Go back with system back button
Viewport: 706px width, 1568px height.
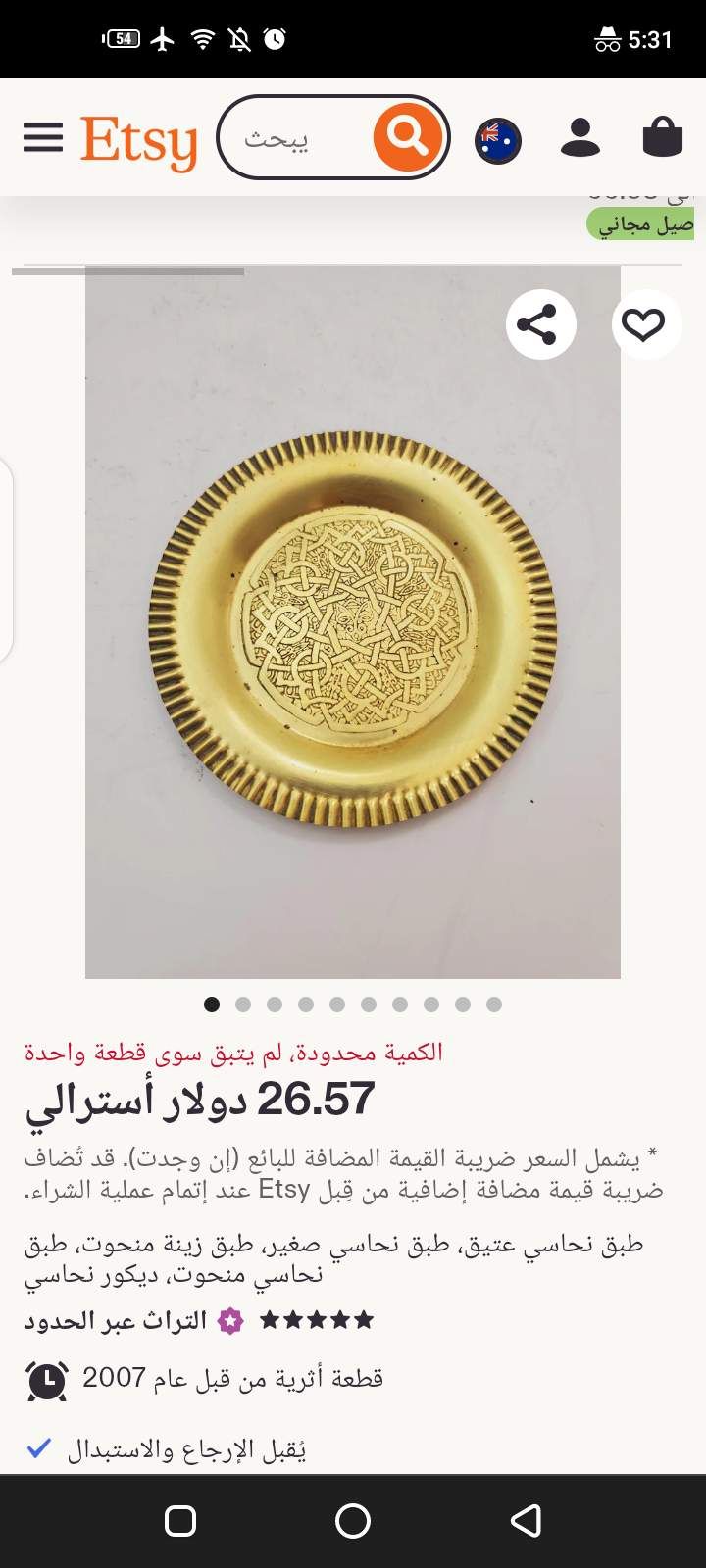(x=527, y=1521)
